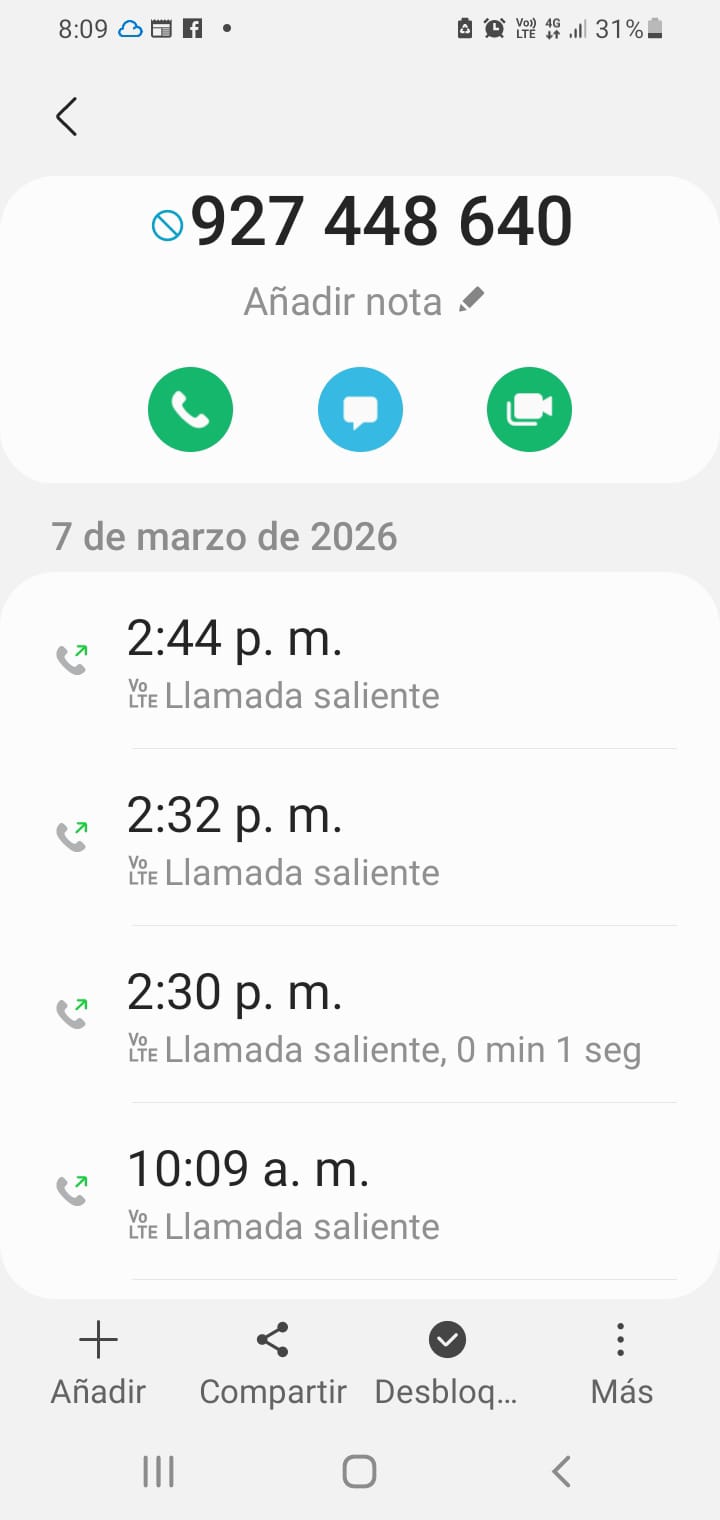Send a message to this number
This screenshot has width=720, height=1520.
[x=360, y=410]
